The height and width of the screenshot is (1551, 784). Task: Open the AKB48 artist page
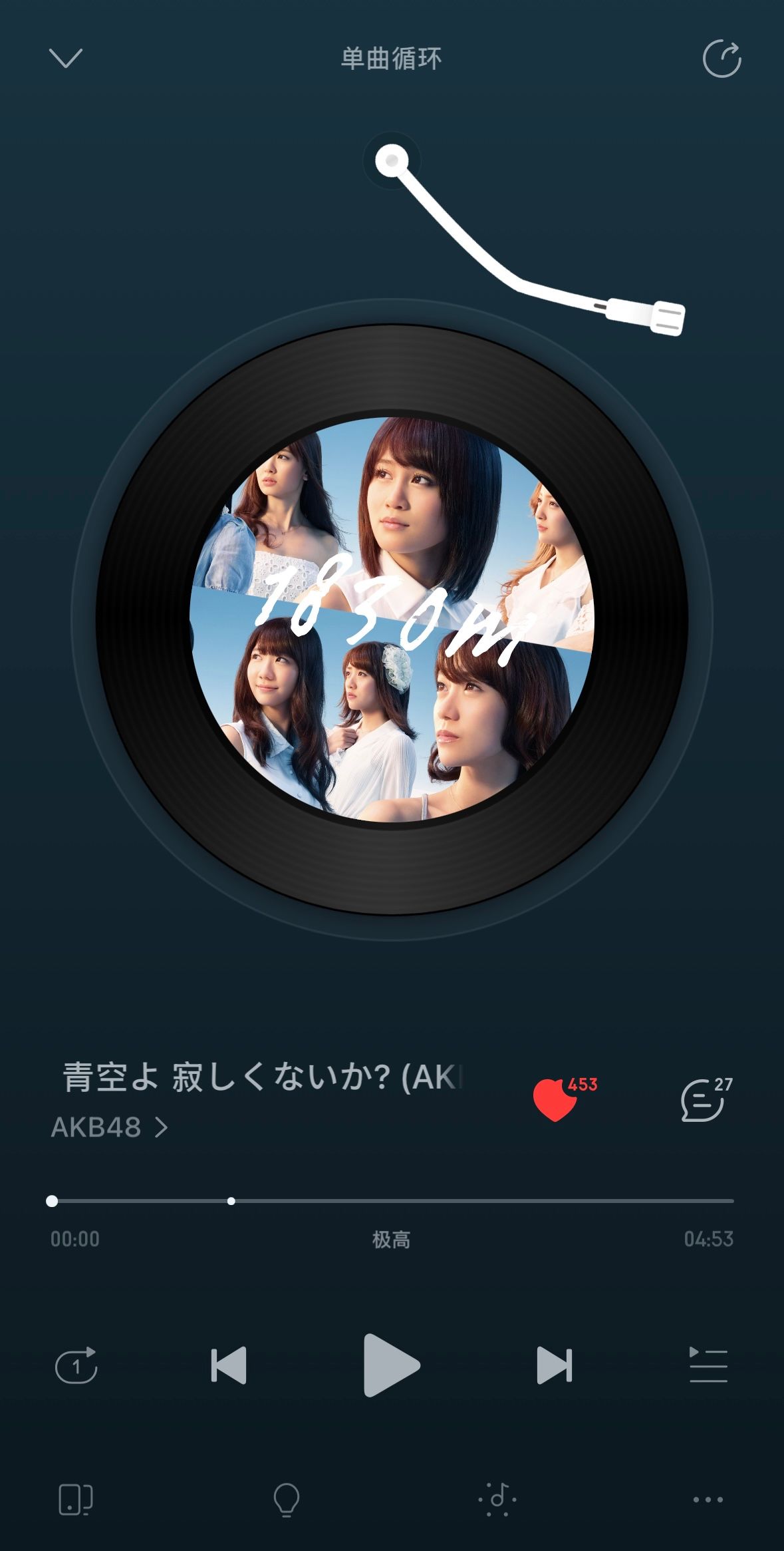(x=109, y=1127)
